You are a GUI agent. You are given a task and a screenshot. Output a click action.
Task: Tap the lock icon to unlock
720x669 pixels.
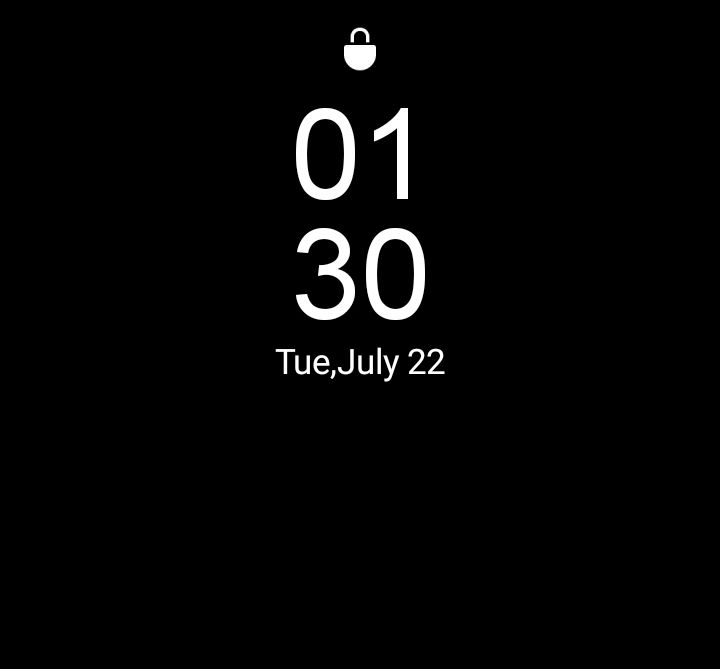point(360,49)
